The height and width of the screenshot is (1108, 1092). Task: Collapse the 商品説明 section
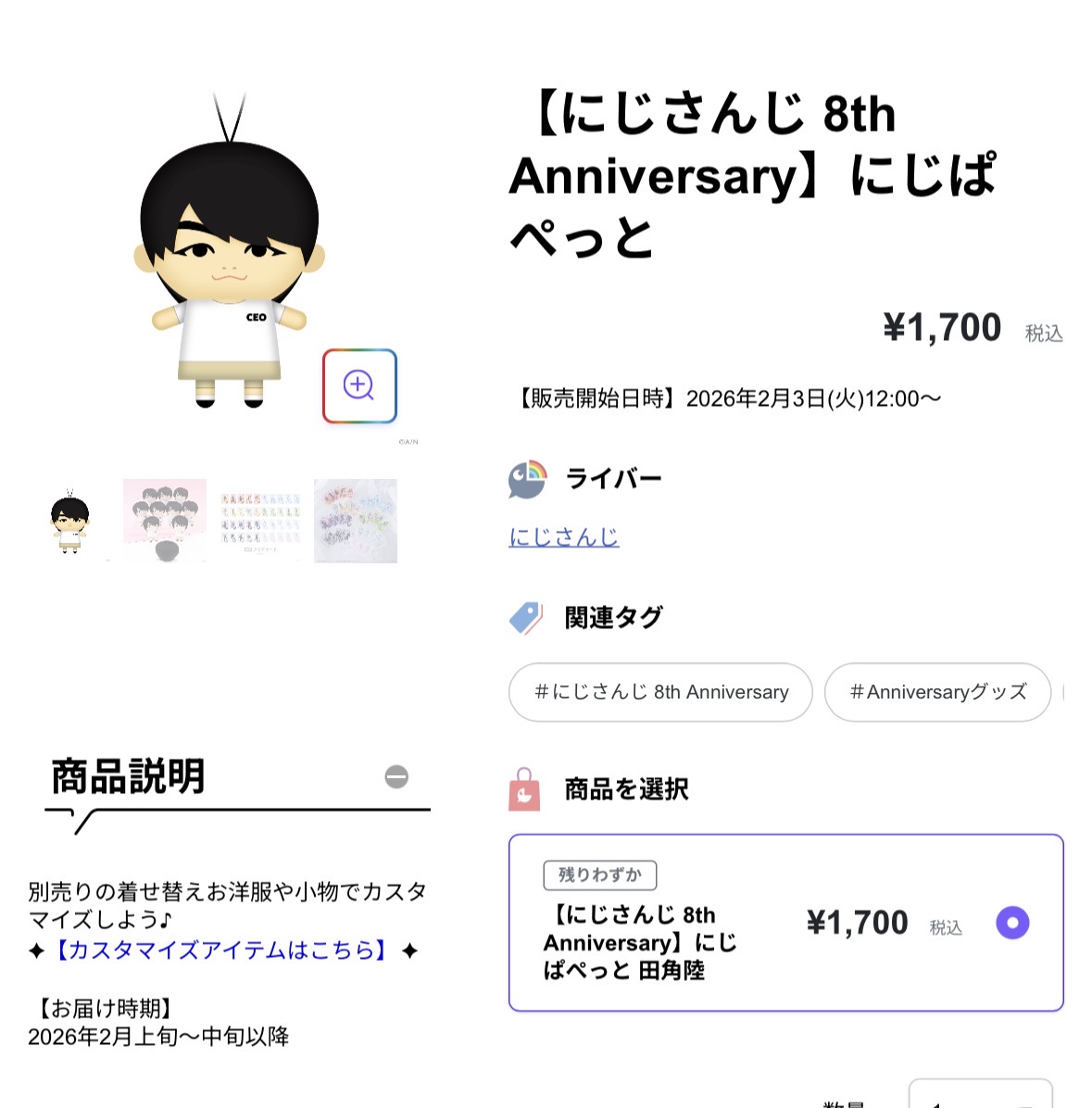pyautogui.click(x=396, y=776)
